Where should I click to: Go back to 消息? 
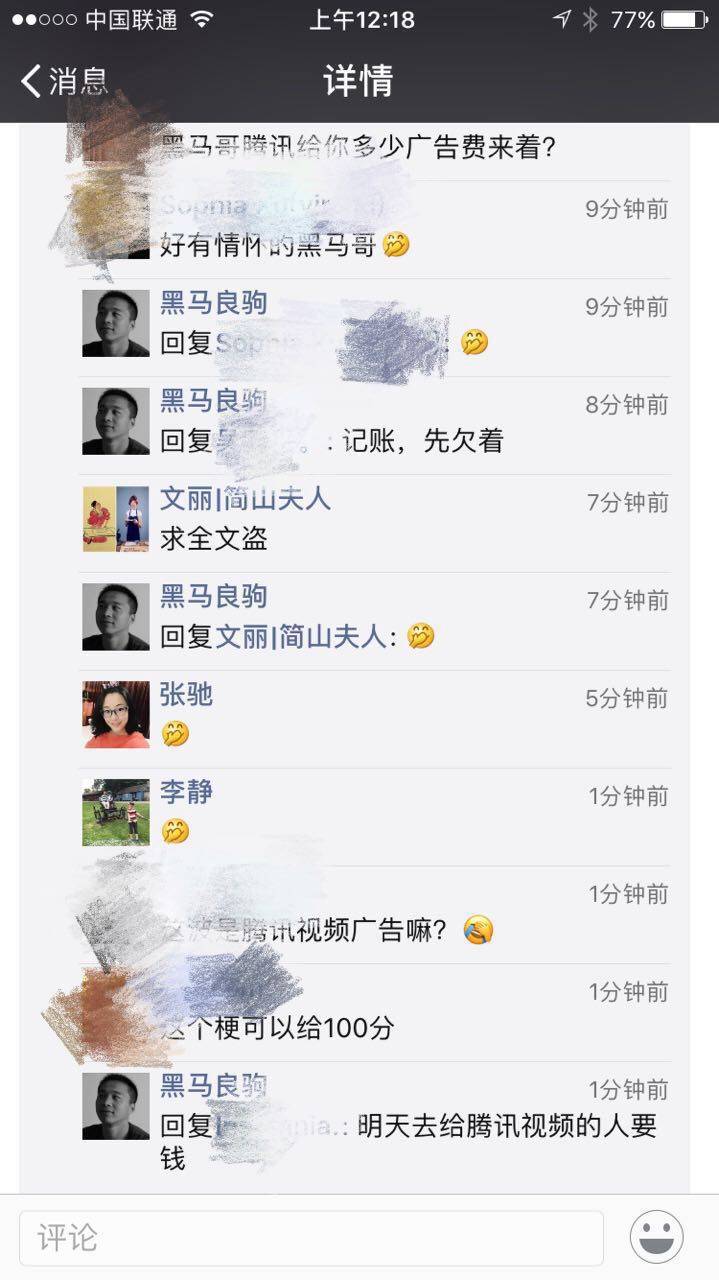click(65, 80)
